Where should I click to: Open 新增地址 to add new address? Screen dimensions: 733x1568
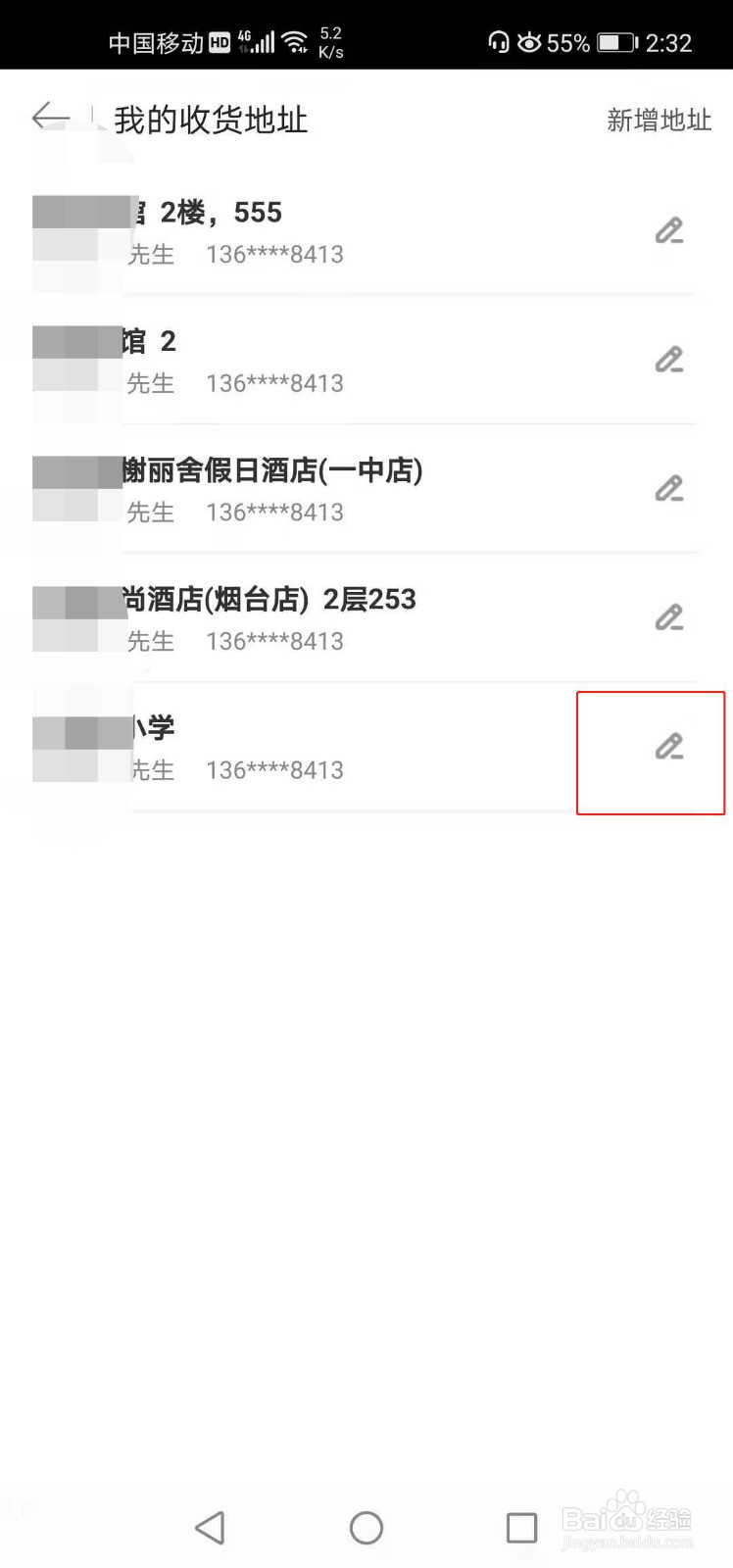(659, 121)
